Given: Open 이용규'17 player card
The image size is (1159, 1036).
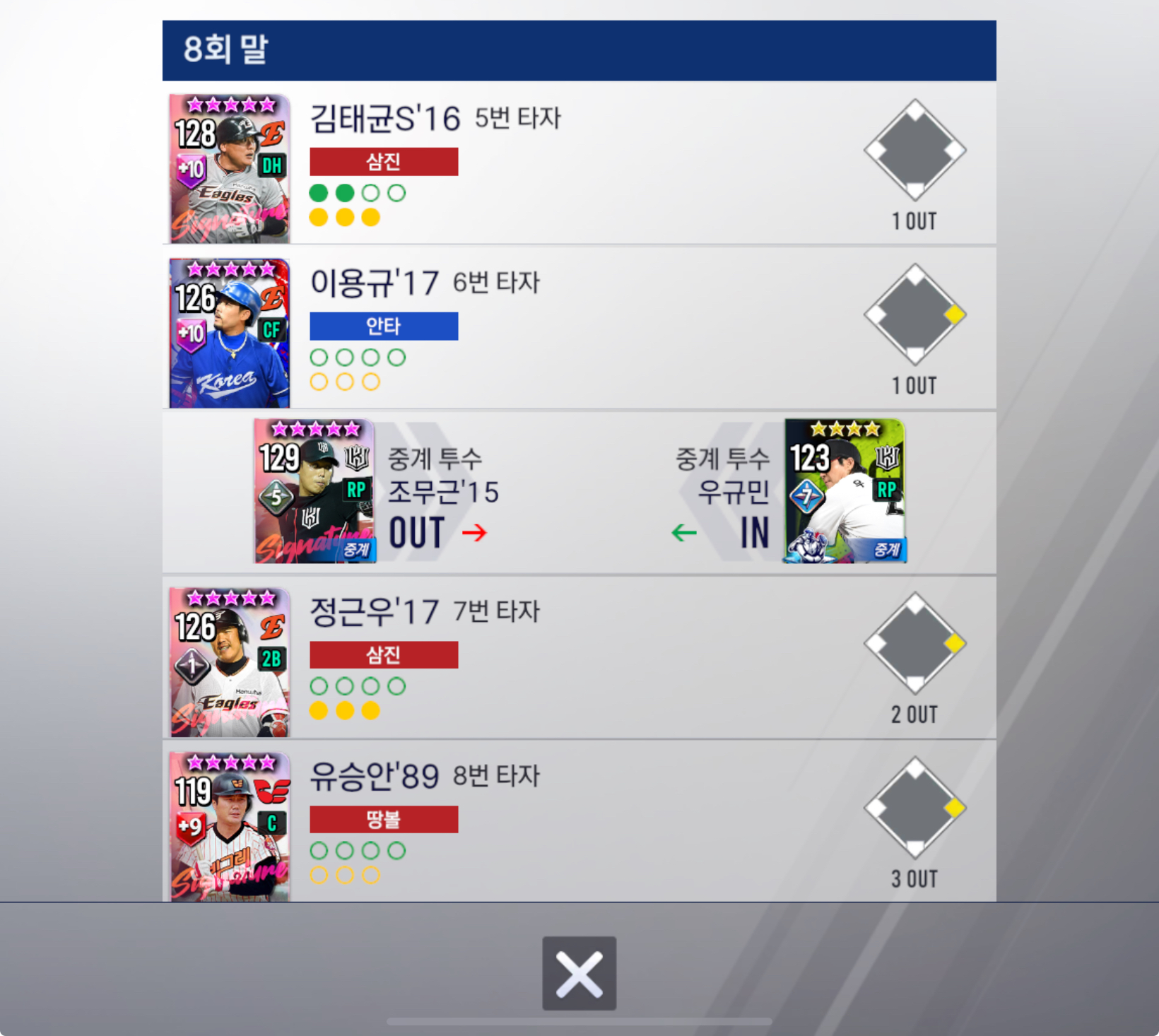Looking at the screenshot, I should coord(230,333).
